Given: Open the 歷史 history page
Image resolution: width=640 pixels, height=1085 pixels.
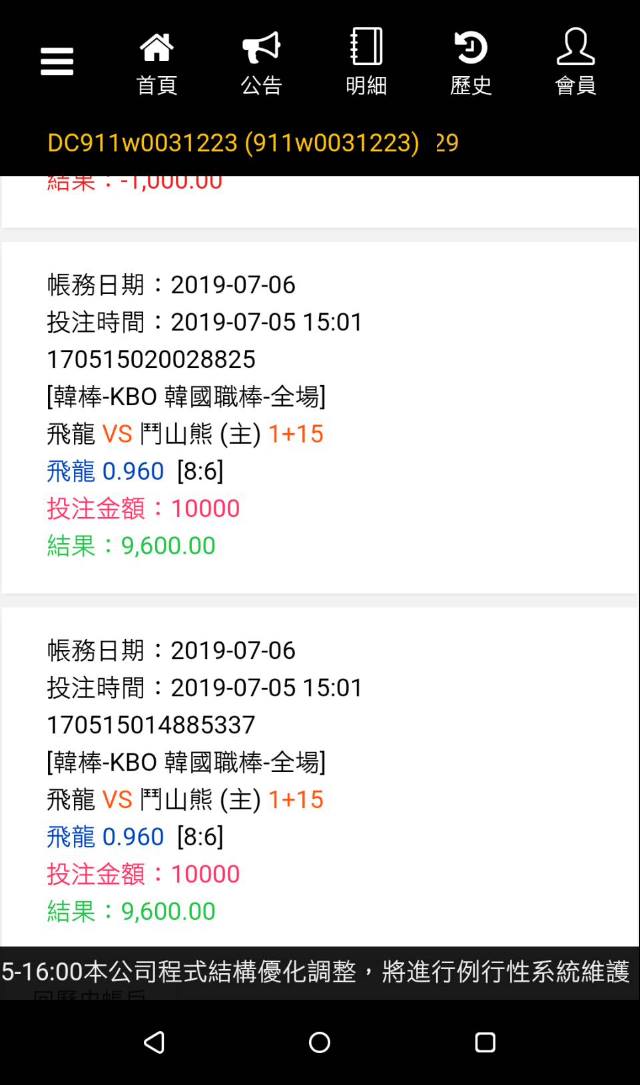Looking at the screenshot, I should 471,62.
